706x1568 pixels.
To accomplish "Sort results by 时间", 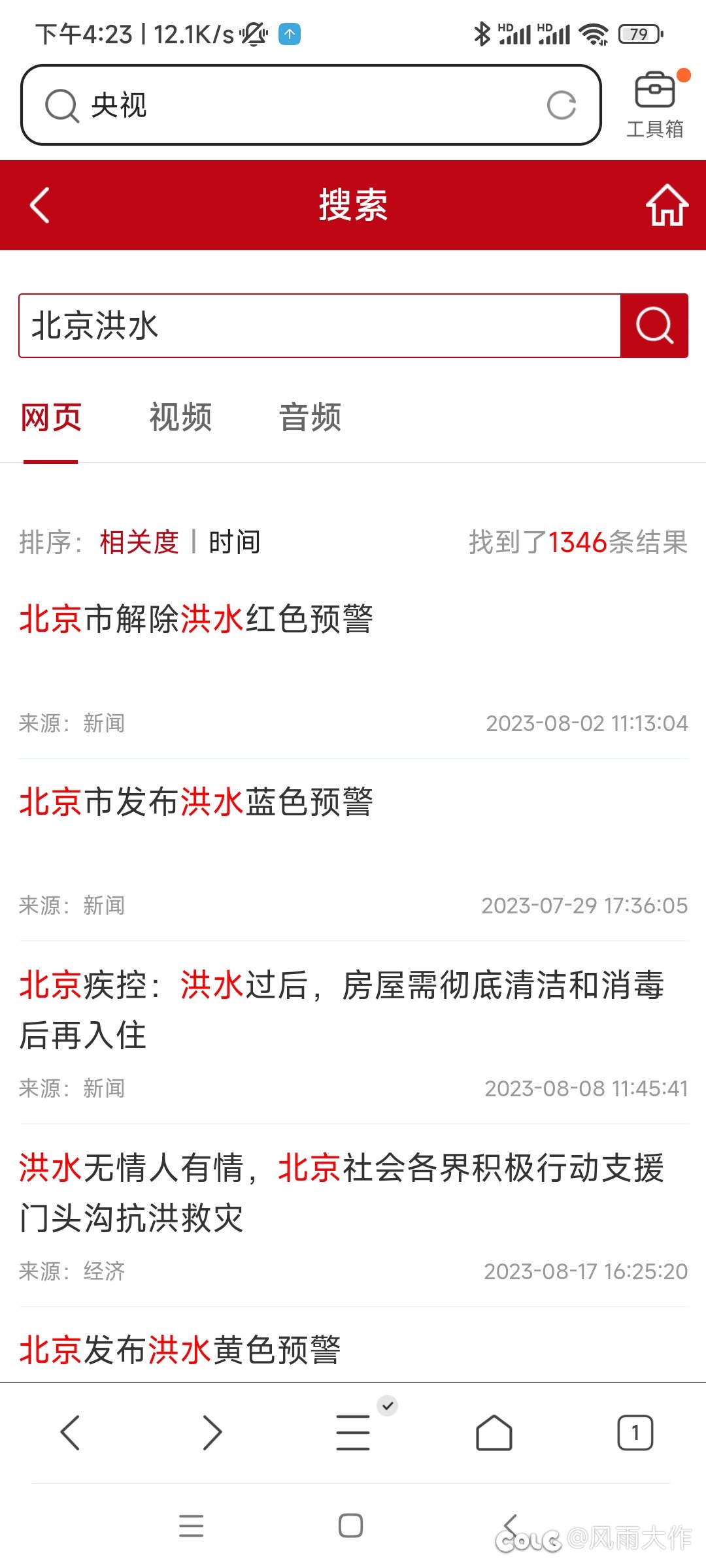I will tap(234, 542).
